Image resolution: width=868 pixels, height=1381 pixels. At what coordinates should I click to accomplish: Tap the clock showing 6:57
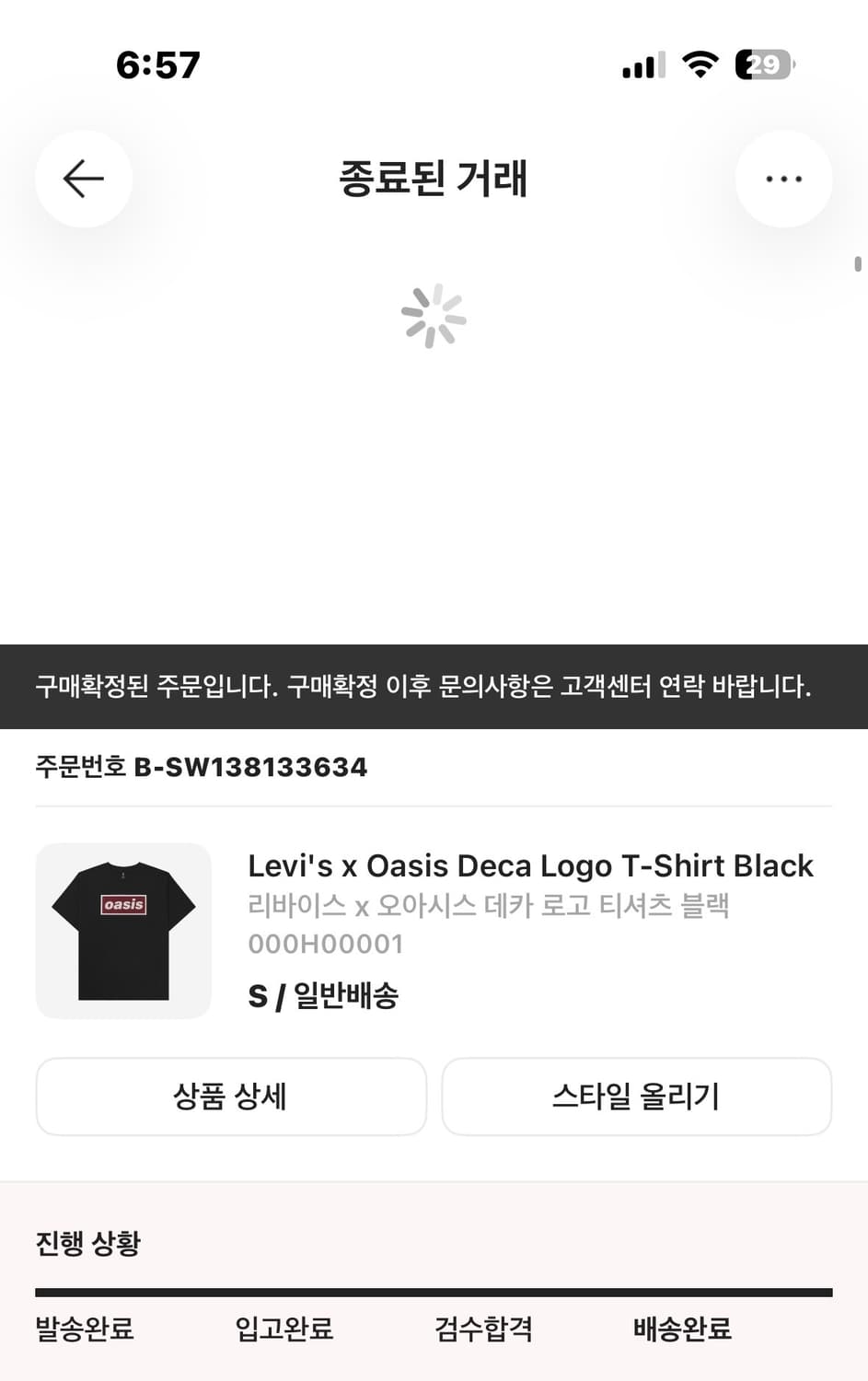click(x=157, y=64)
